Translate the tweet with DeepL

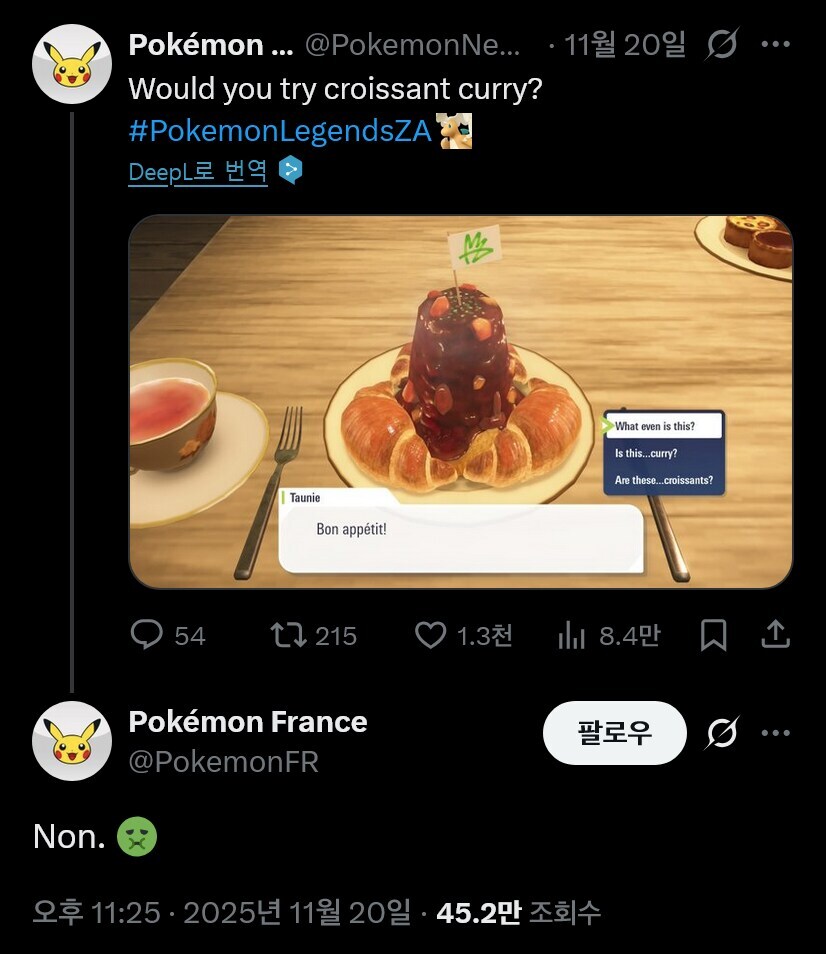[x=198, y=171]
